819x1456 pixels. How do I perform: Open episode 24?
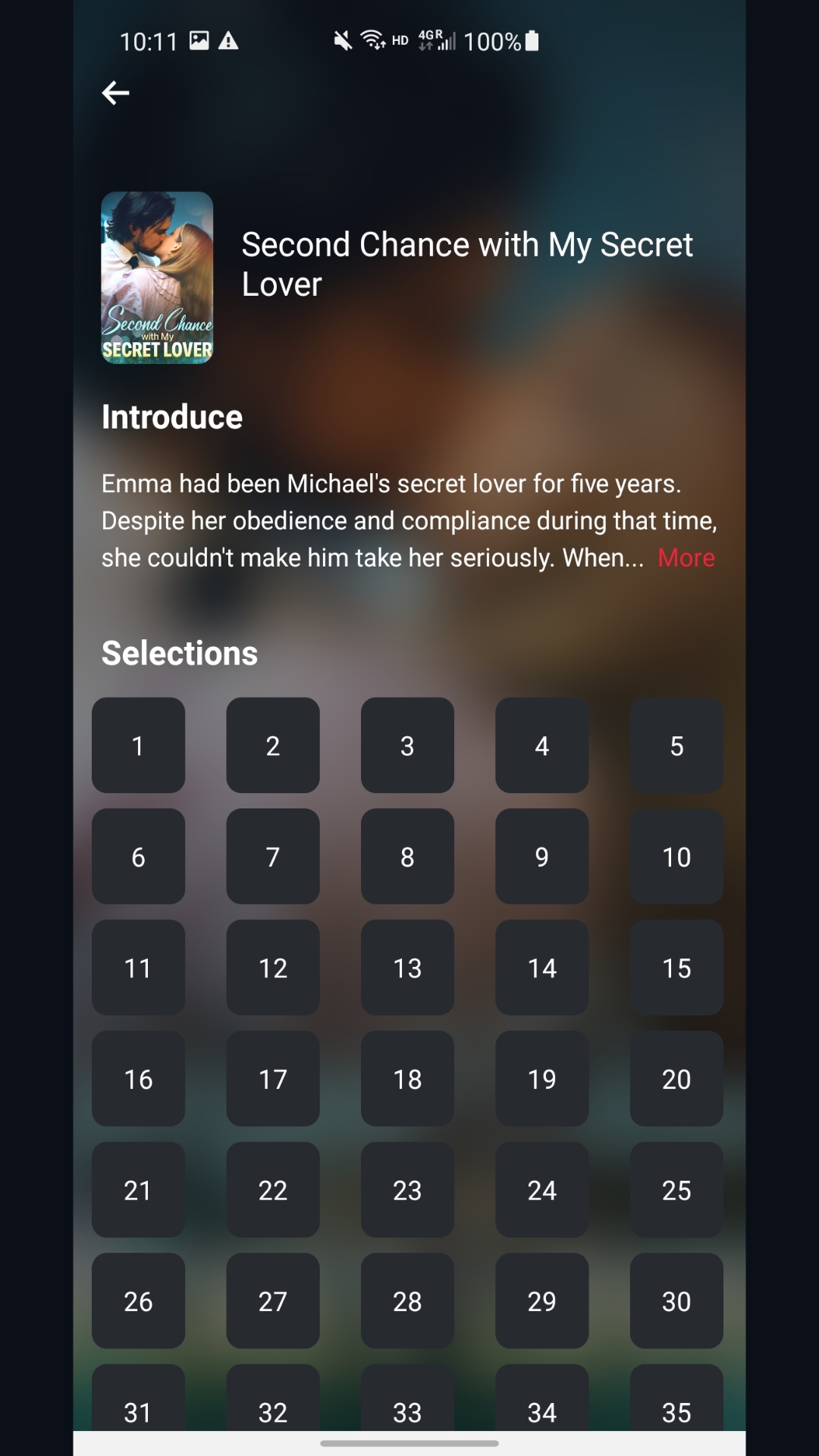541,1190
